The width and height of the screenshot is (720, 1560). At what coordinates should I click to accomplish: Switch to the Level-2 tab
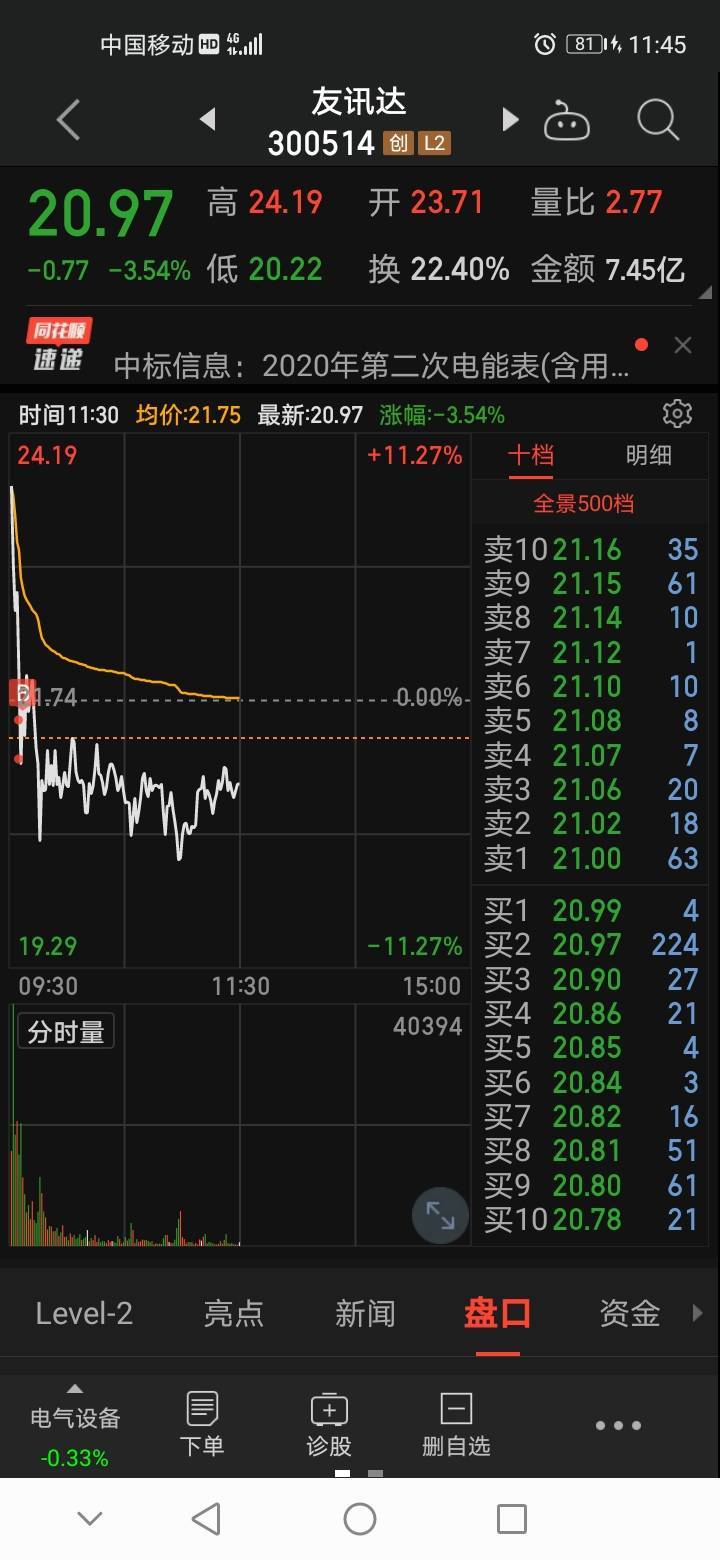[84, 1313]
